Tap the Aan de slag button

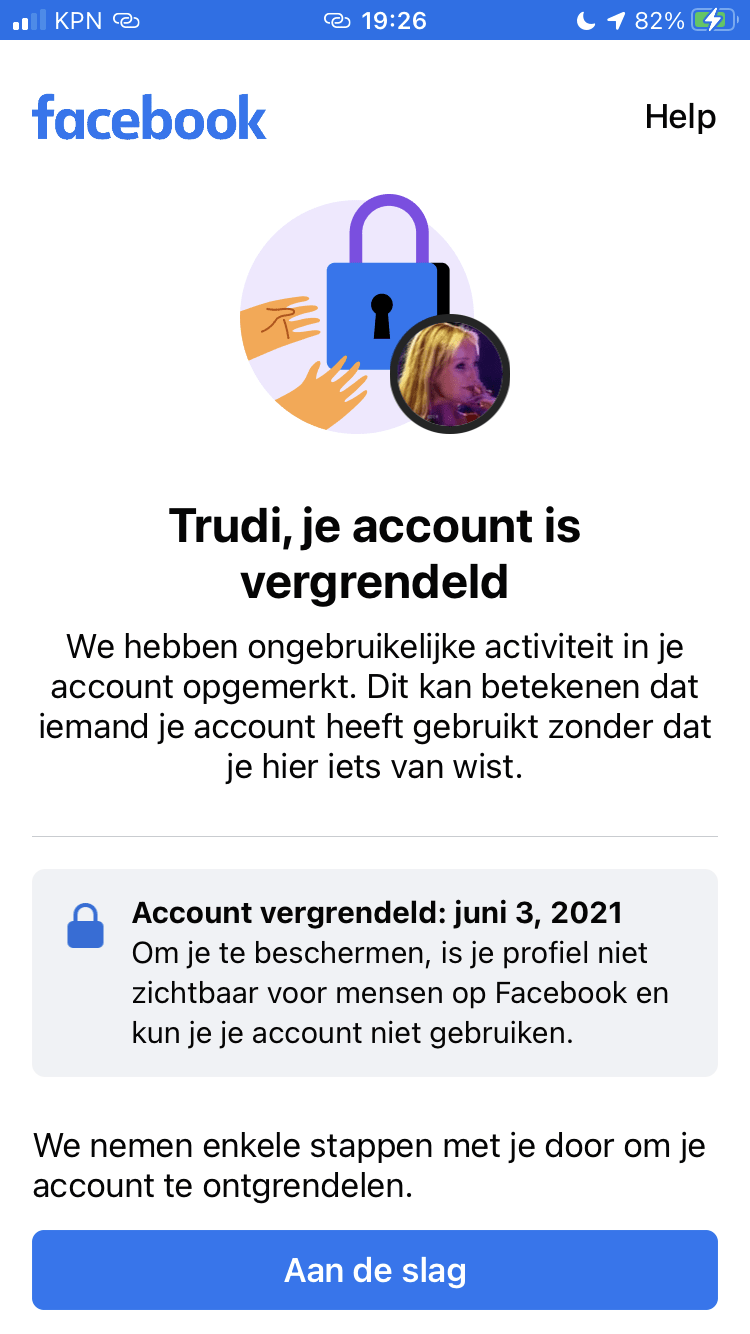[x=375, y=1270]
